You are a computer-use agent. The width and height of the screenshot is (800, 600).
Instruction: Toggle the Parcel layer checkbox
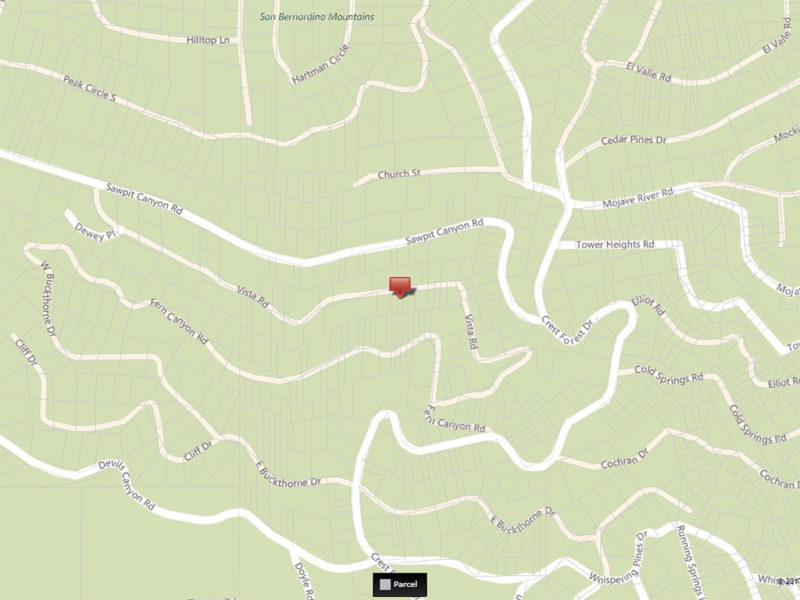tap(385, 584)
